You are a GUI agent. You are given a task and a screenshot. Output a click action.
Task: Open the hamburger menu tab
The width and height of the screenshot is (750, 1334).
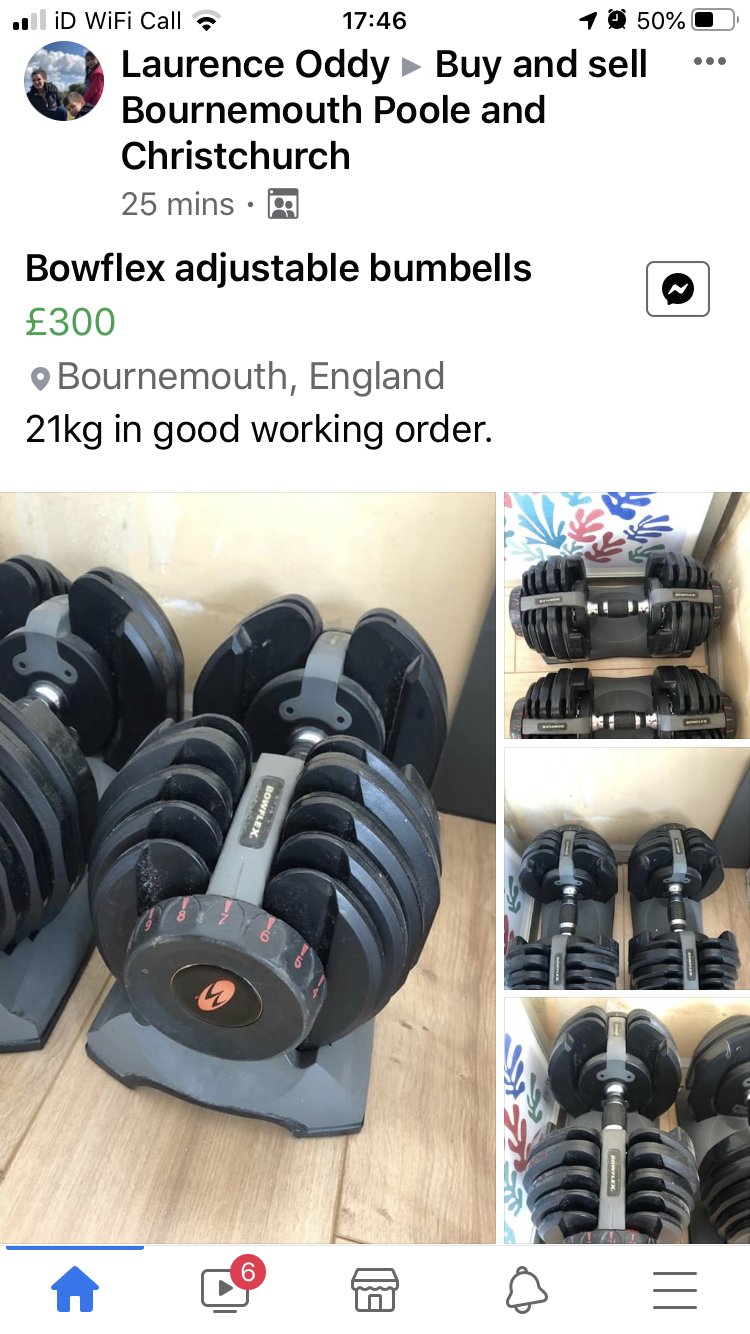coord(675,1290)
